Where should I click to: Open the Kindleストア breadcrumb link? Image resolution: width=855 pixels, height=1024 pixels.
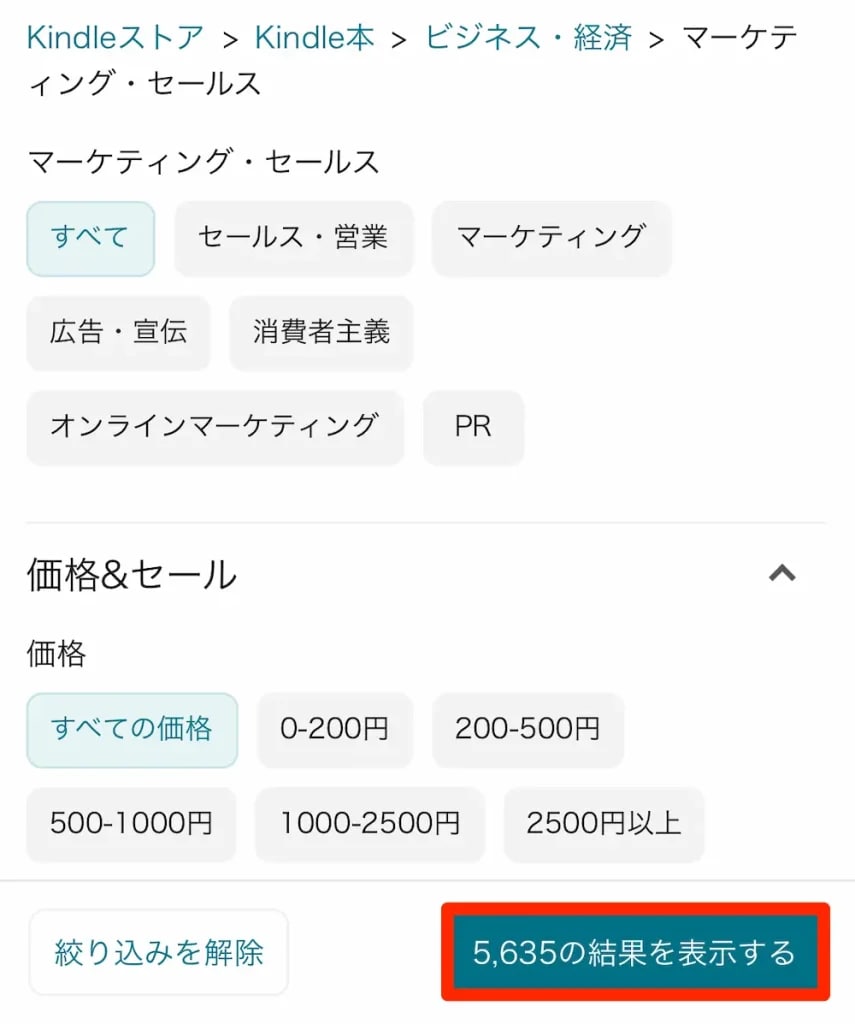[x=115, y=38]
